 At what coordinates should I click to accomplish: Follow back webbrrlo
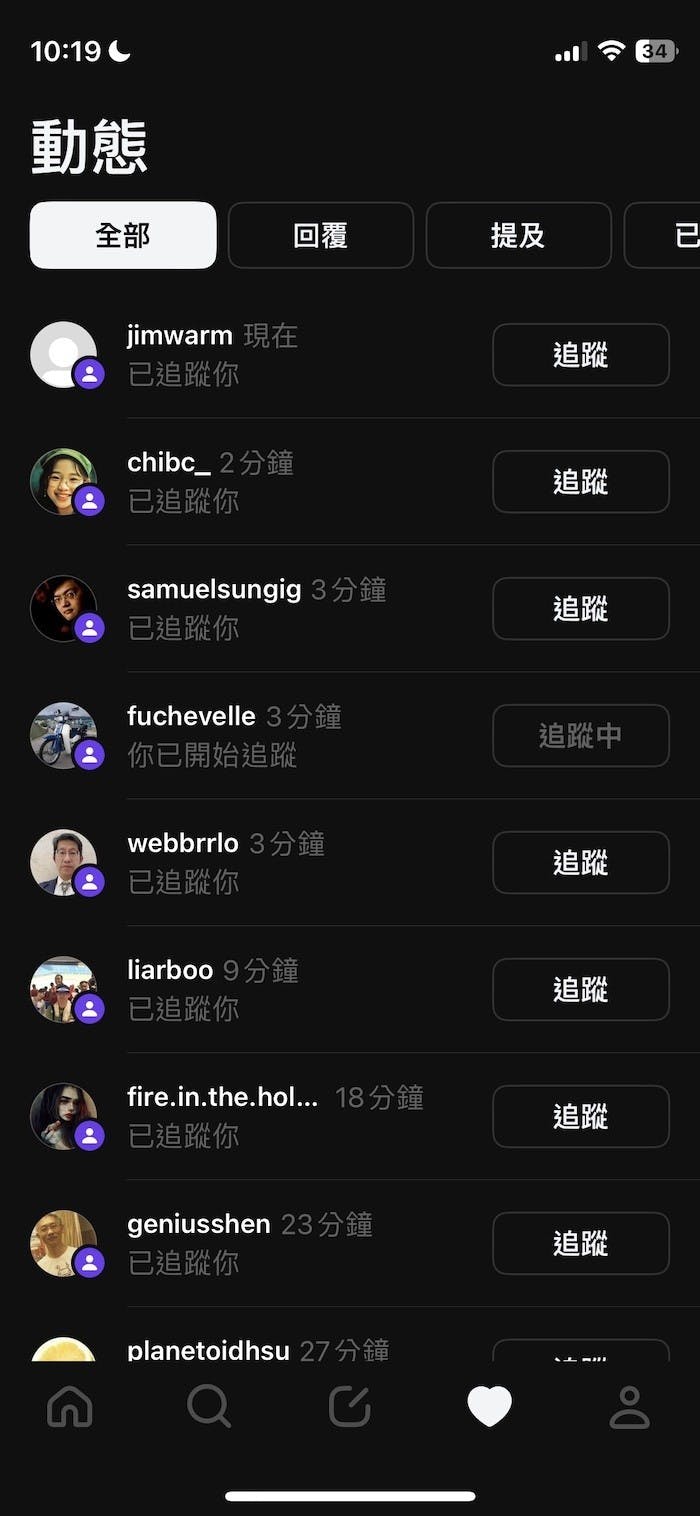580,862
